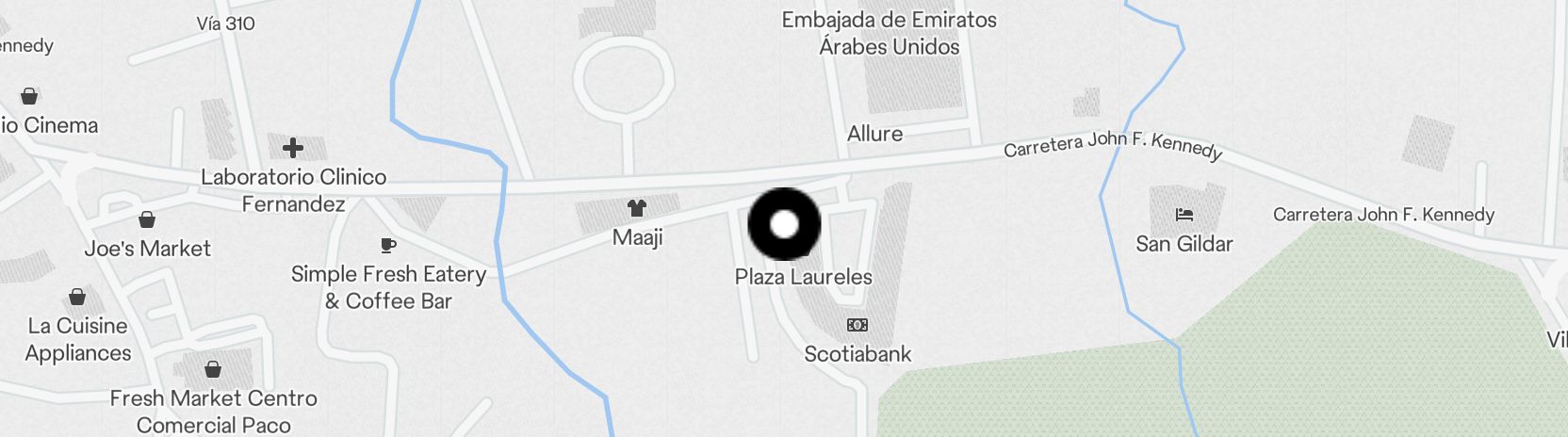This screenshot has width=1568, height=437.
Task: Select the Joe's Market shopping marker
Action: (x=147, y=220)
